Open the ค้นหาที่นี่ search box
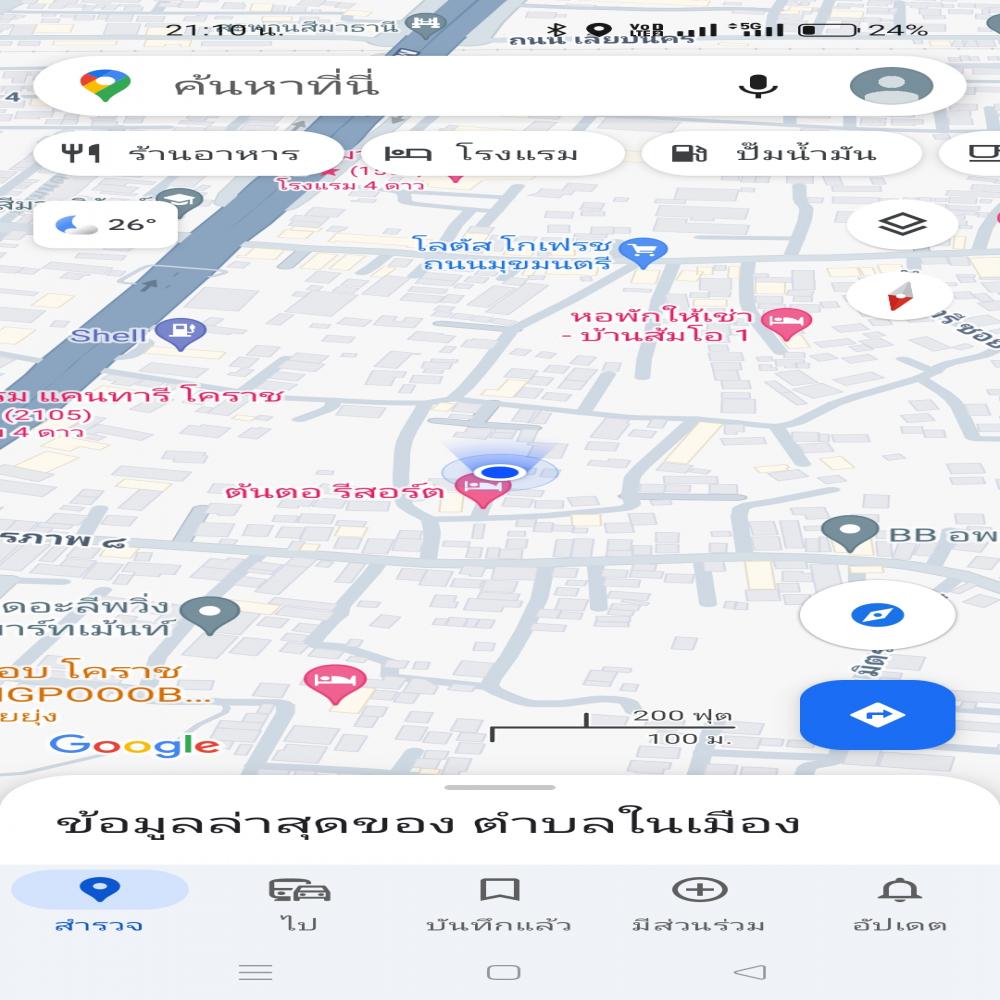 (x=400, y=86)
